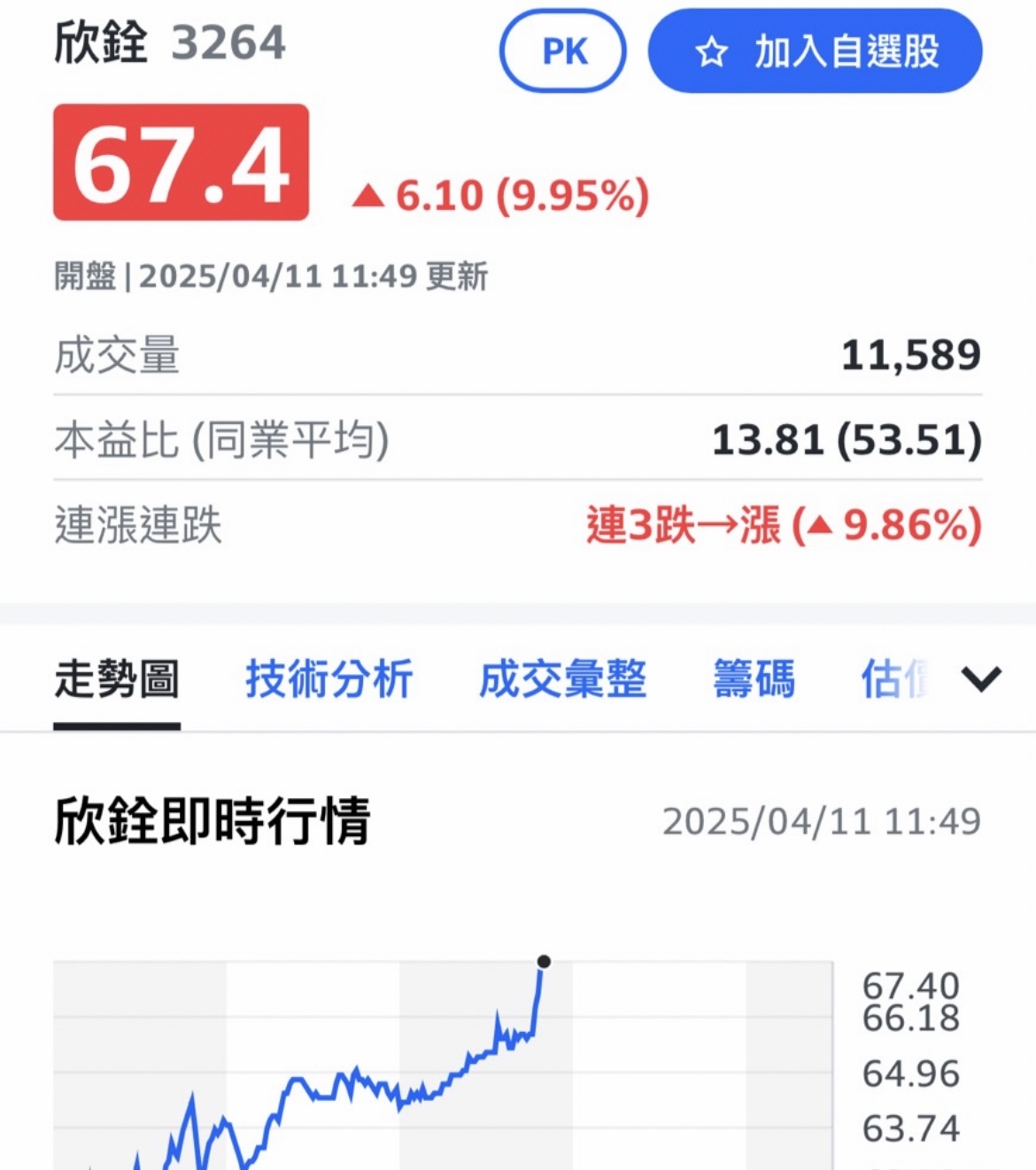Image resolution: width=1036 pixels, height=1170 pixels.
Task: Select the 籌碼 tab
Action: [x=754, y=679]
